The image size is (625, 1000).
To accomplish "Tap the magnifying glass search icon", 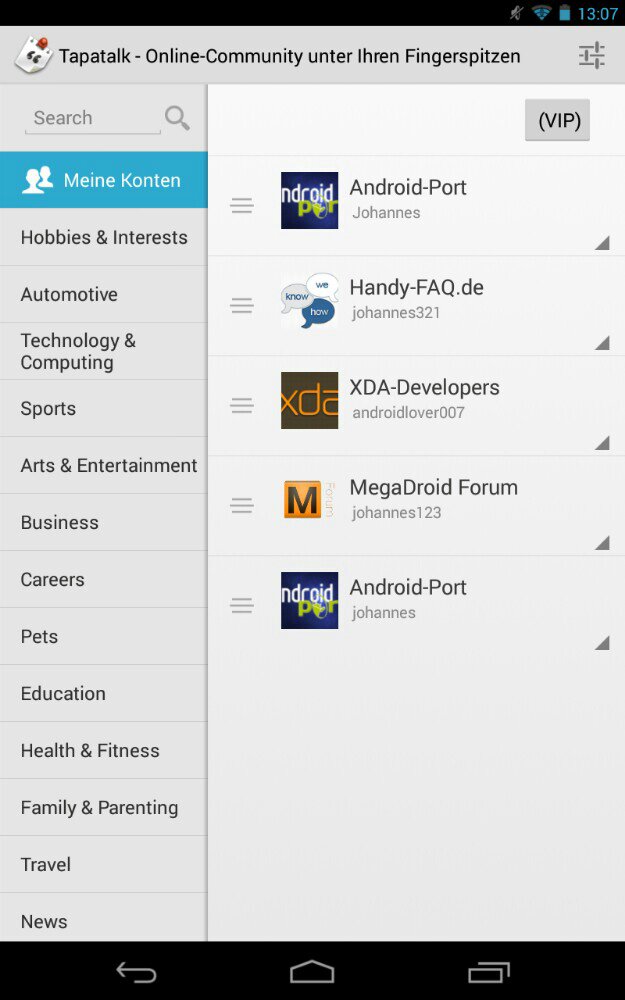I will click(x=178, y=118).
